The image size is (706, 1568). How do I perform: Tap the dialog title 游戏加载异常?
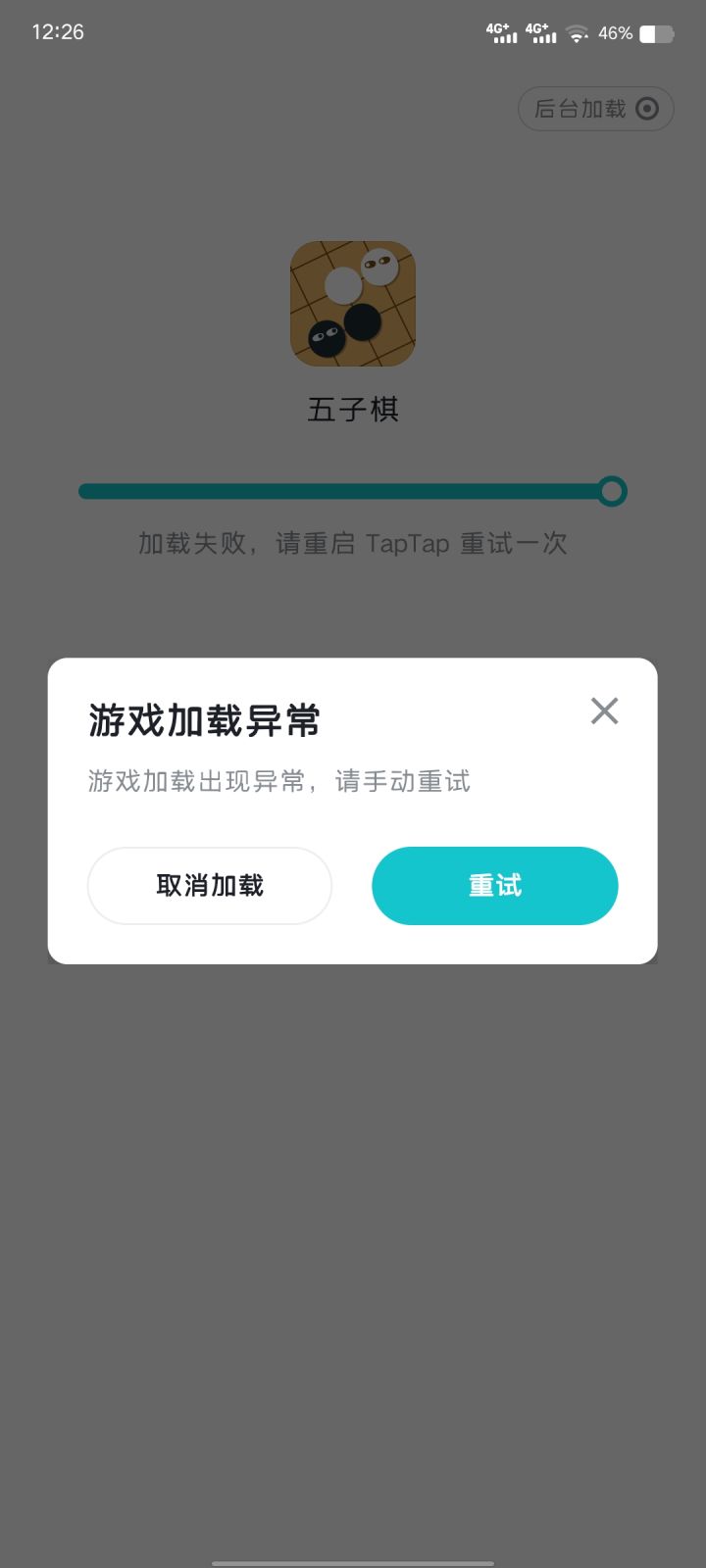tap(201, 720)
